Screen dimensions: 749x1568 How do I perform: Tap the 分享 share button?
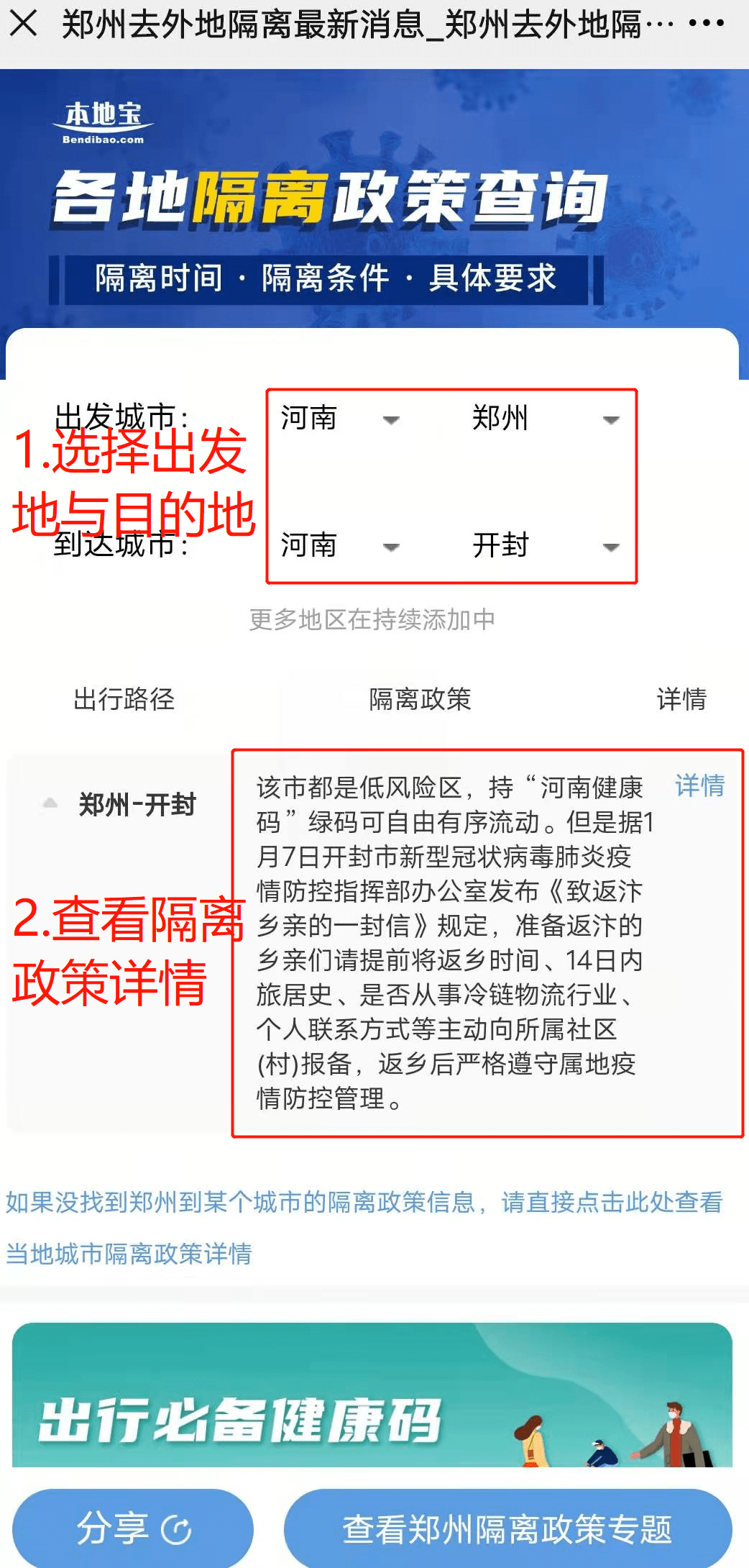133,1528
